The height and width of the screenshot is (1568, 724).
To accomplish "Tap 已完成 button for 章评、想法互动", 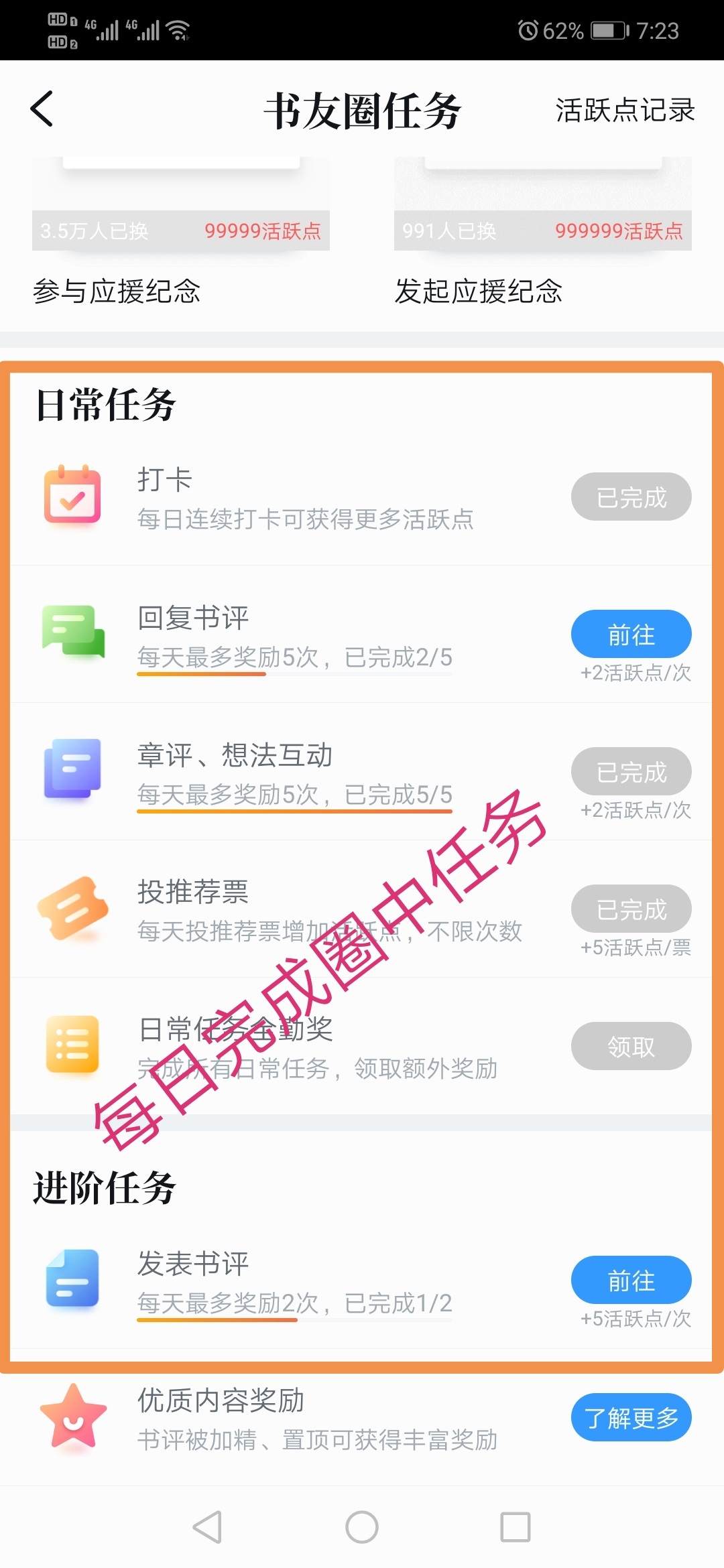I will point(631,771).
